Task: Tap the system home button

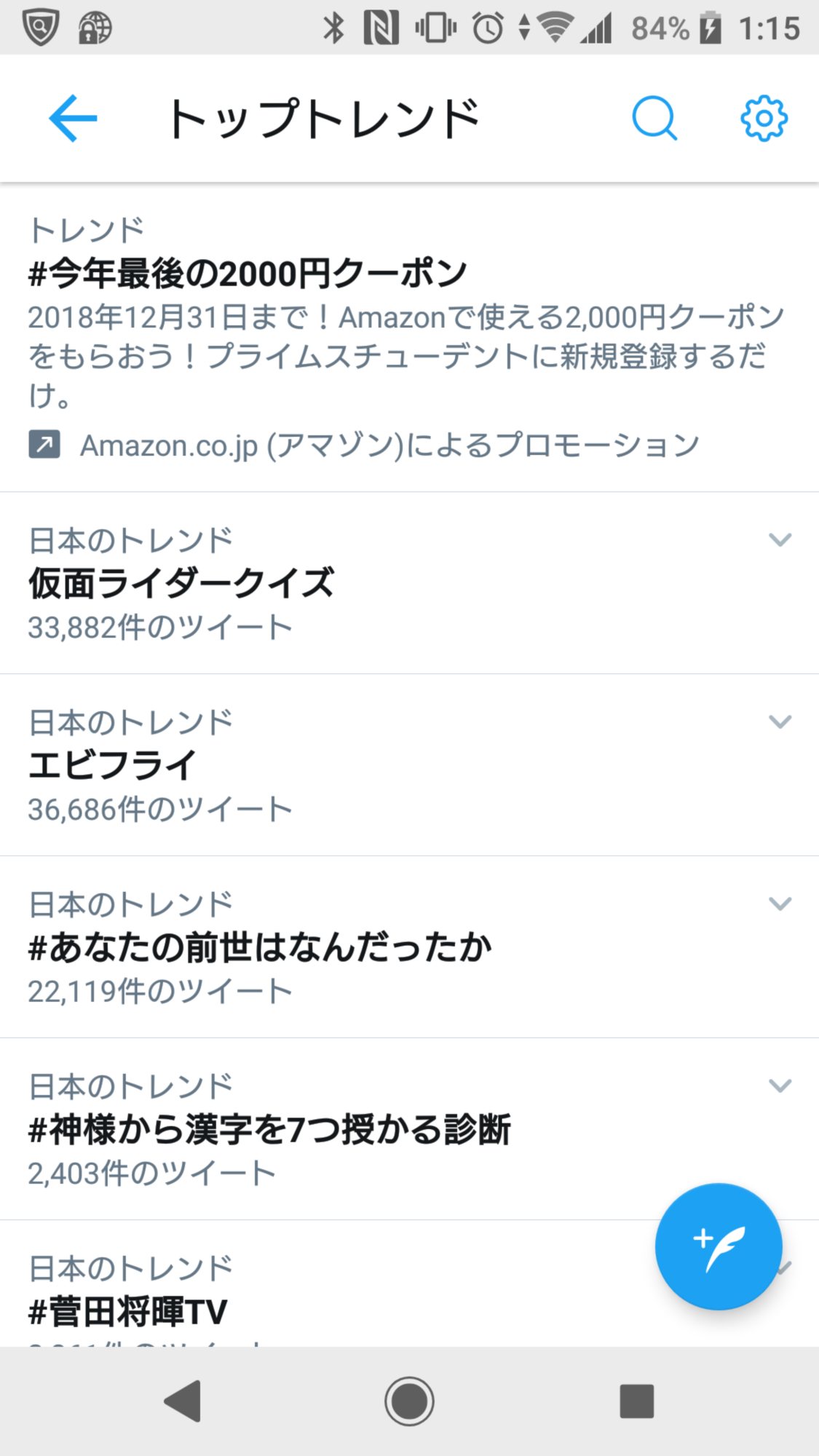Action: [x=409, y=1401]
